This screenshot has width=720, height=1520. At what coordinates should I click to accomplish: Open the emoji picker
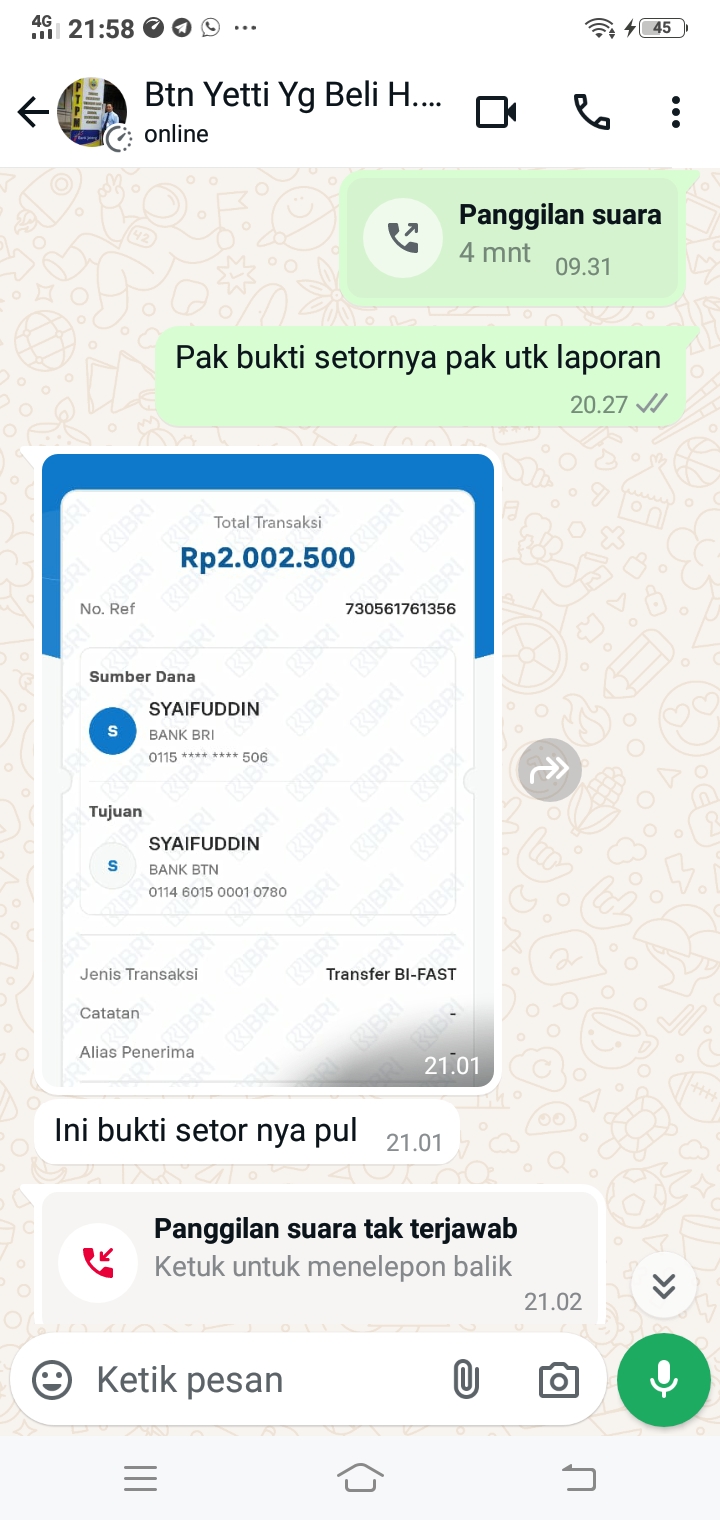pyautogui.click(x=52, y=1381)
